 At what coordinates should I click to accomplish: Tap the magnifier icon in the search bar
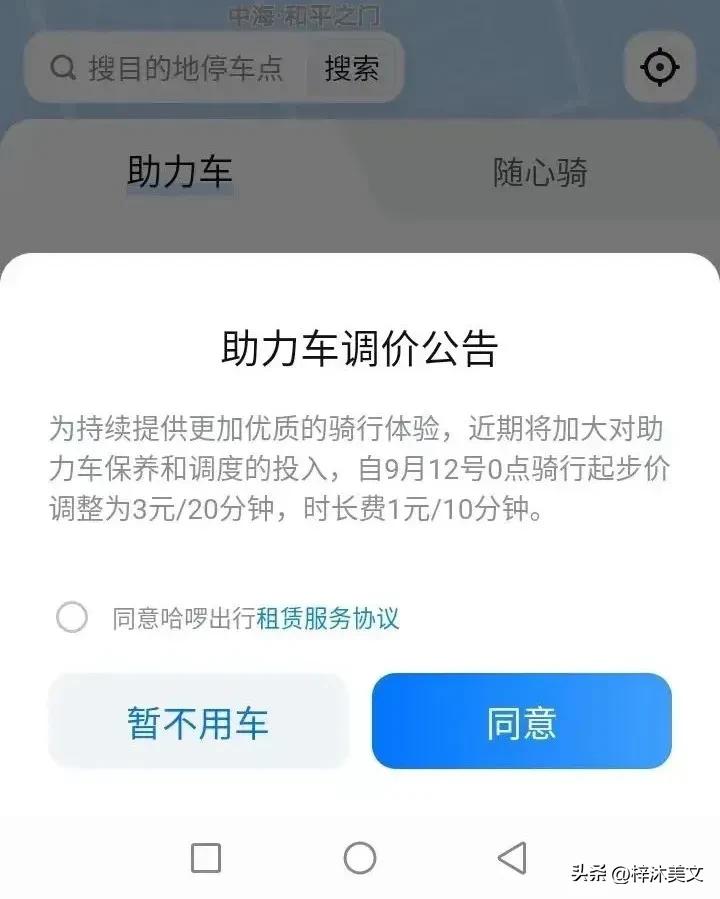click(63, 67)
